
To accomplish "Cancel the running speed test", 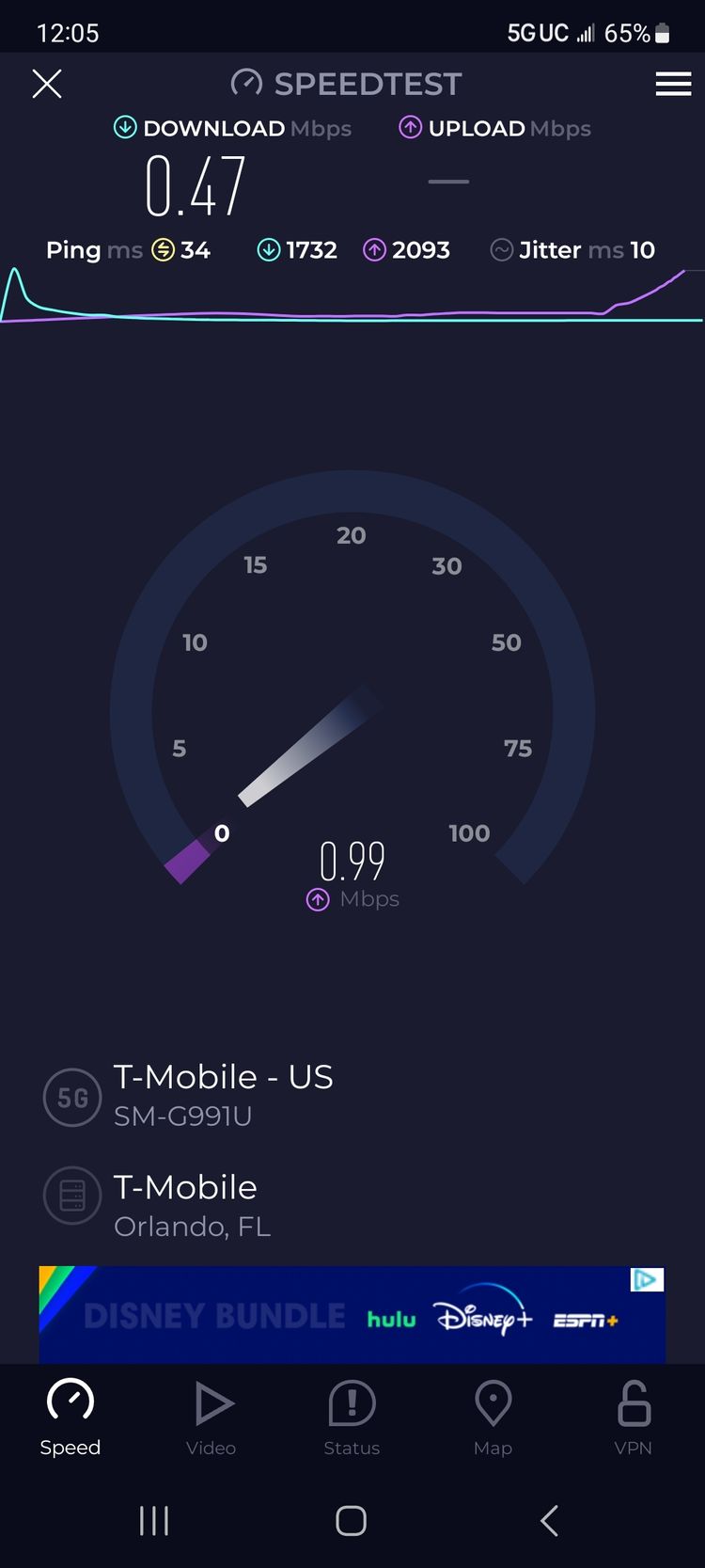I will [x=47, y=84].
